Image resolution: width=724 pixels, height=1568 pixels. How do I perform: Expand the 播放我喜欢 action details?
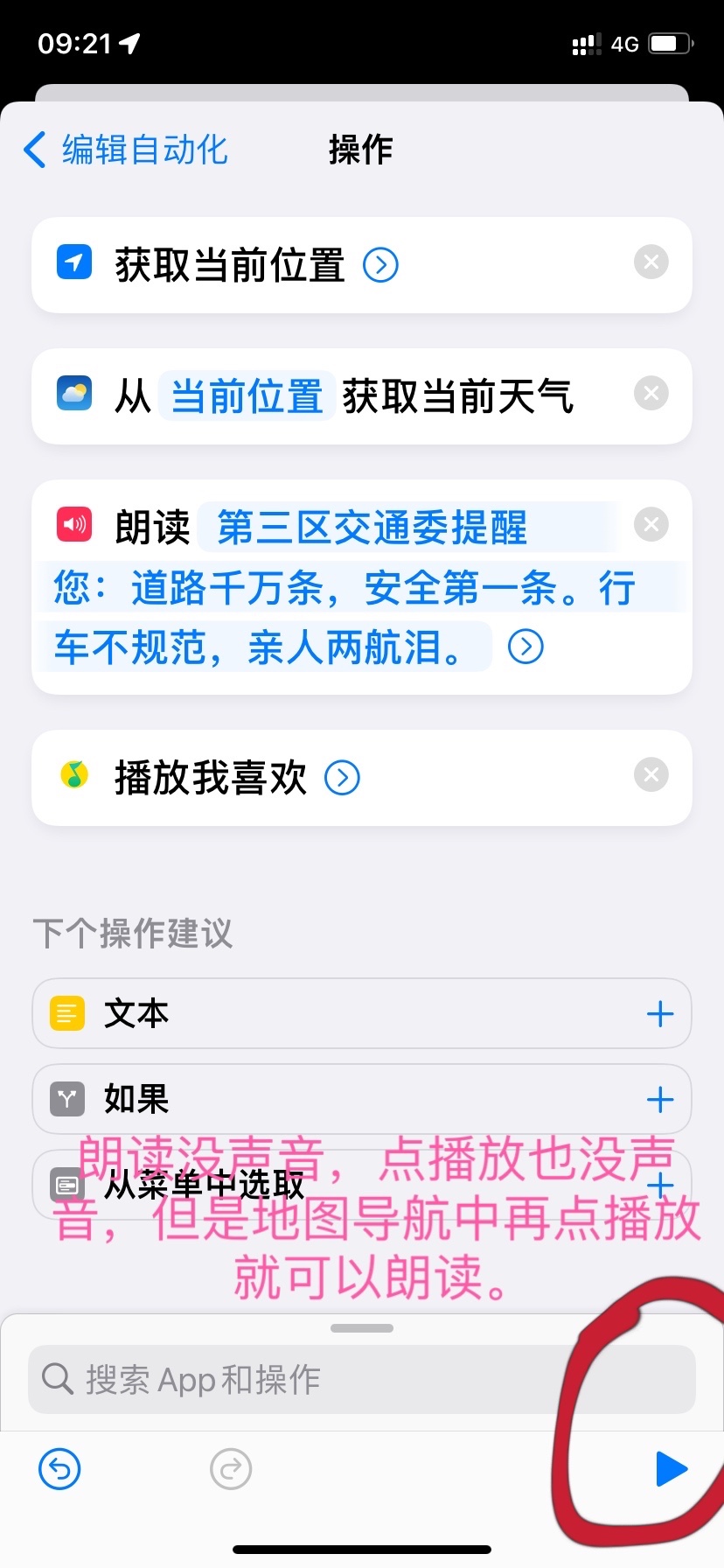(x=342, y=777)
